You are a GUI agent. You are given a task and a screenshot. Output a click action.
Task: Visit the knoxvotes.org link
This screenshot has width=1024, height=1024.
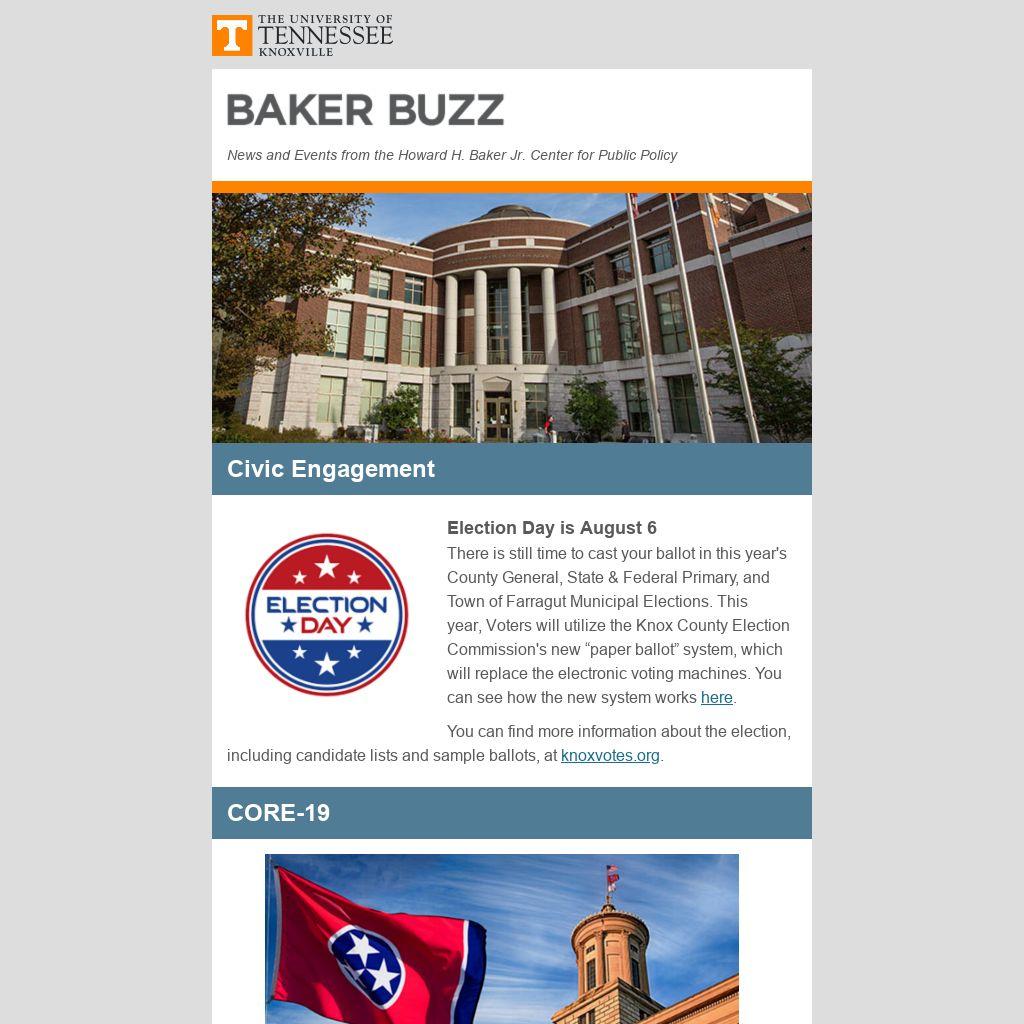[x=610, y=756]
